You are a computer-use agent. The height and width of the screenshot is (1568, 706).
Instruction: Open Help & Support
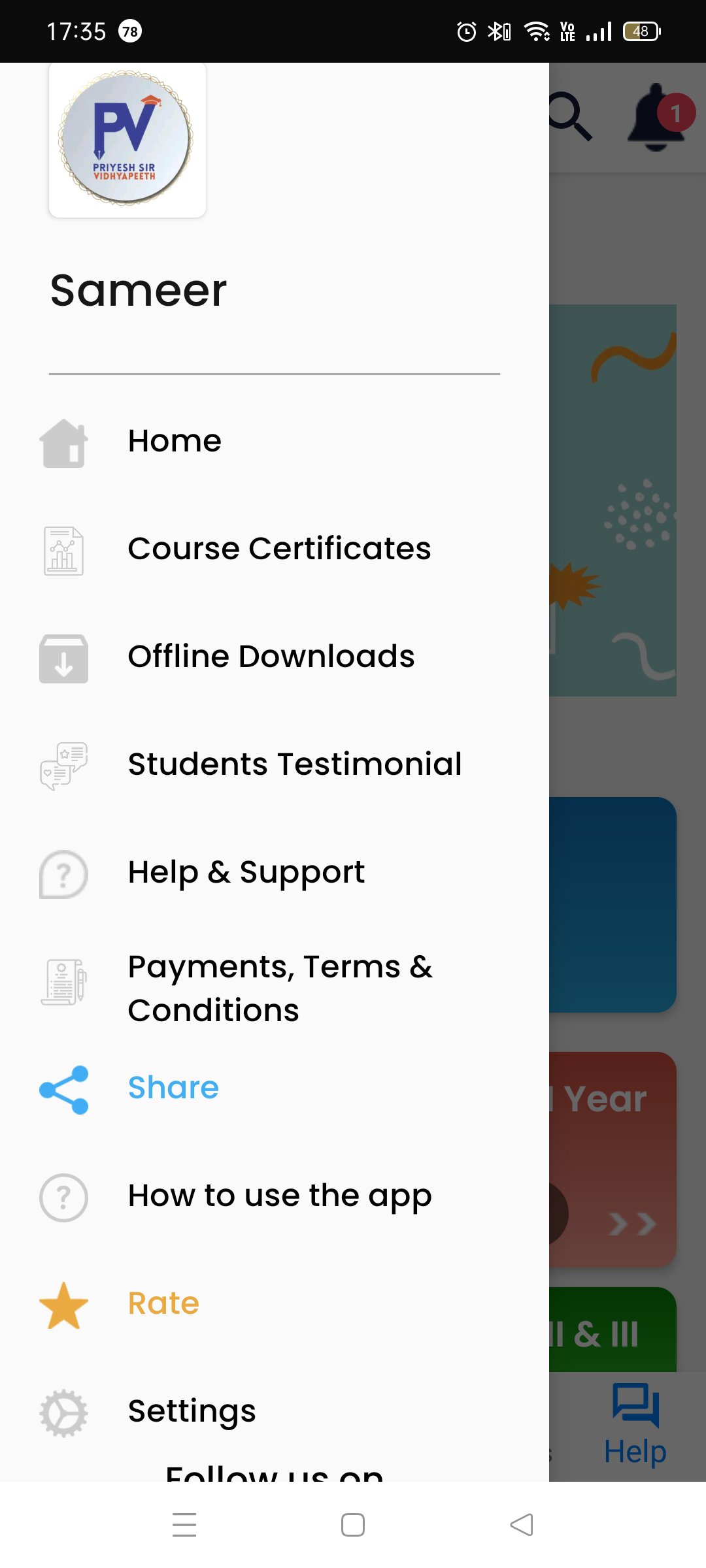click(x=246, y=872)
